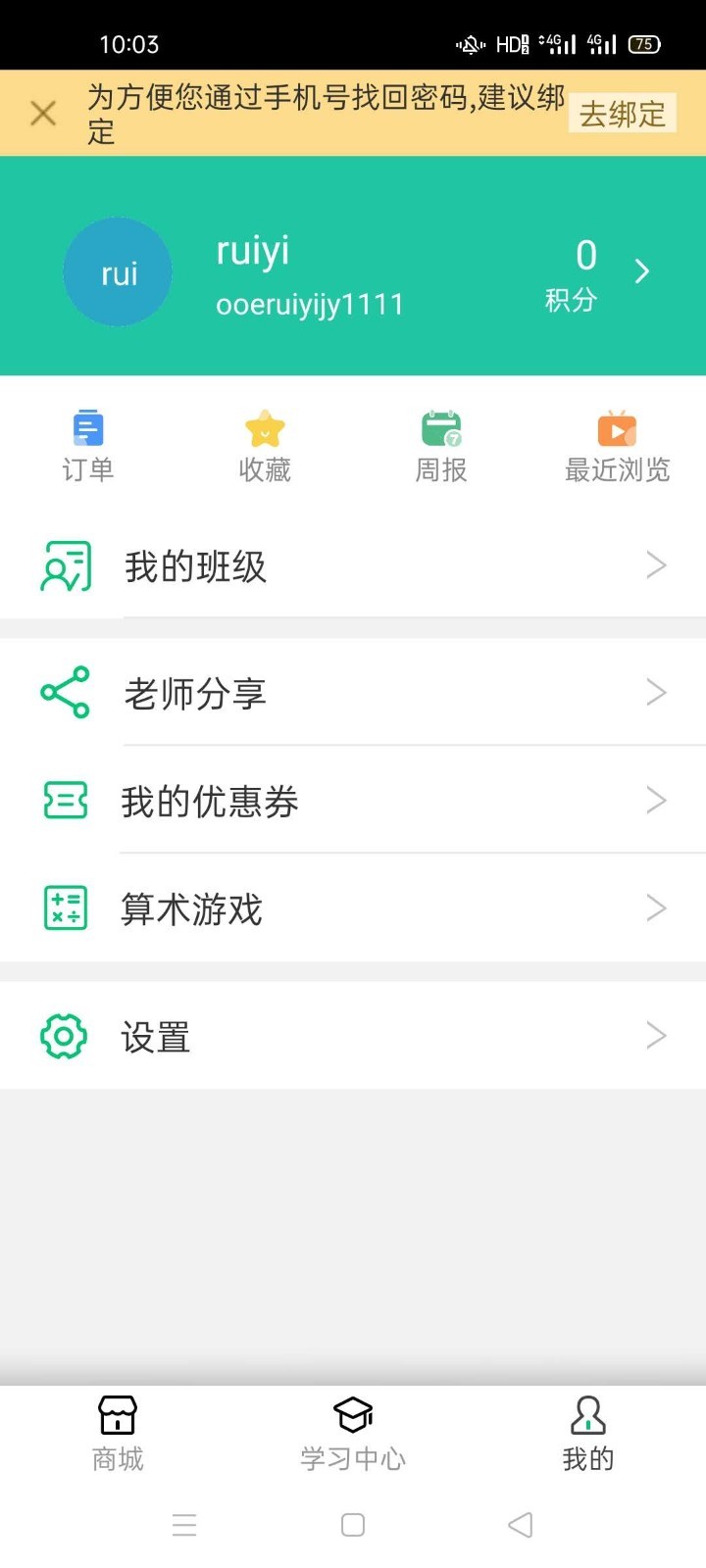Tap the 去绑定 bind phone button
The height and width of the screenshot is (1568, 706).
tap(621, 113)
